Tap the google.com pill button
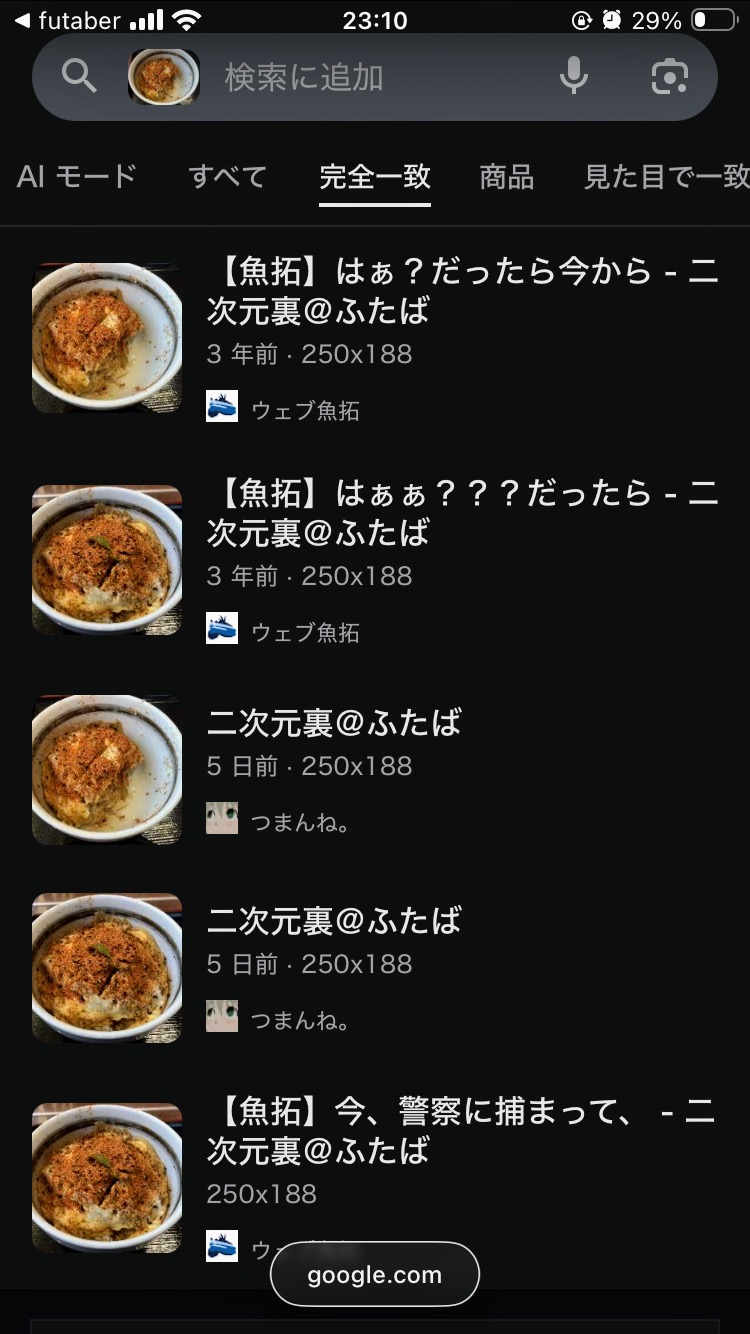 pyautogui.click(x=375, y=1274)
